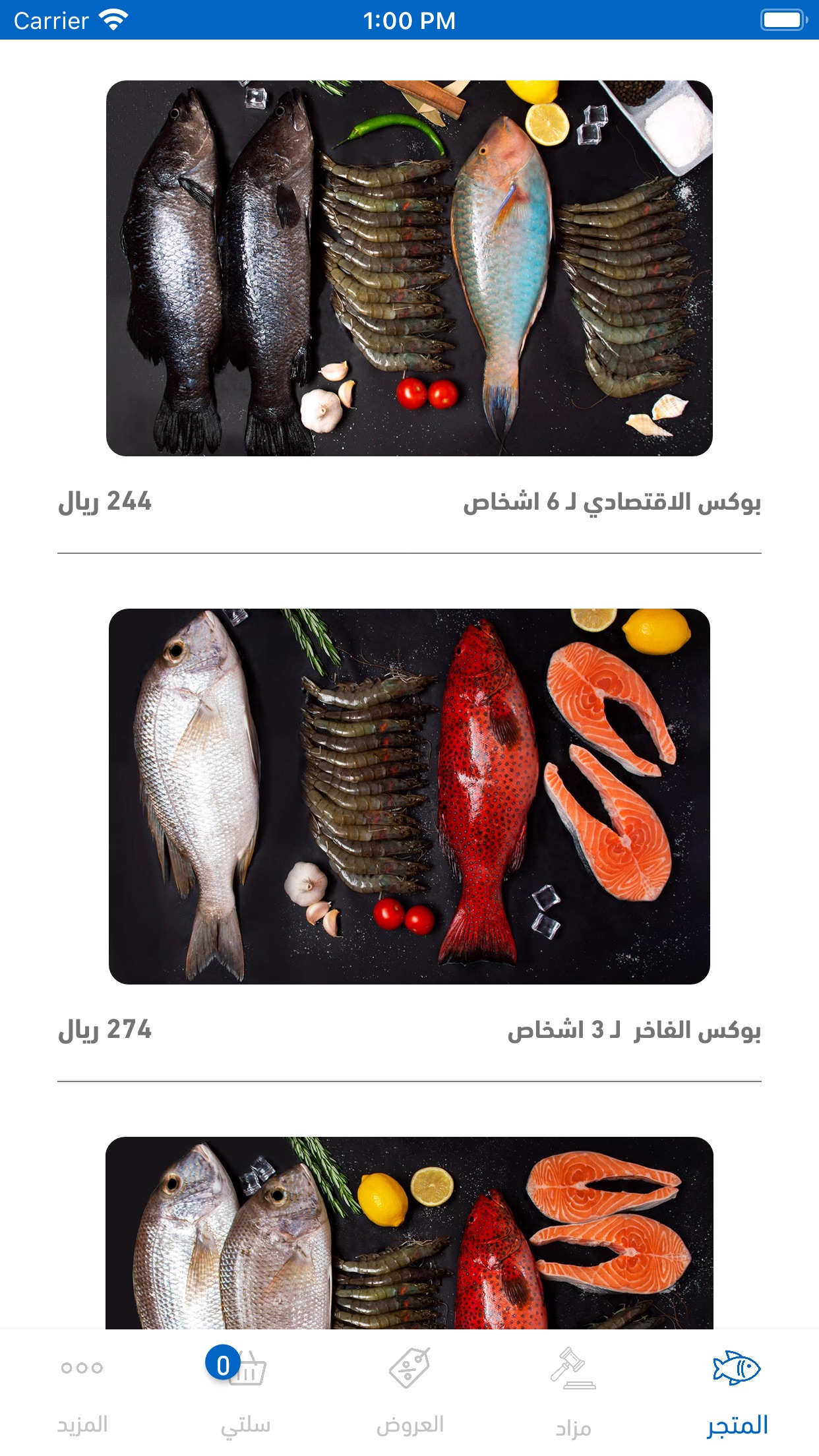View the partially visible third seafood box

point(409,1232)
